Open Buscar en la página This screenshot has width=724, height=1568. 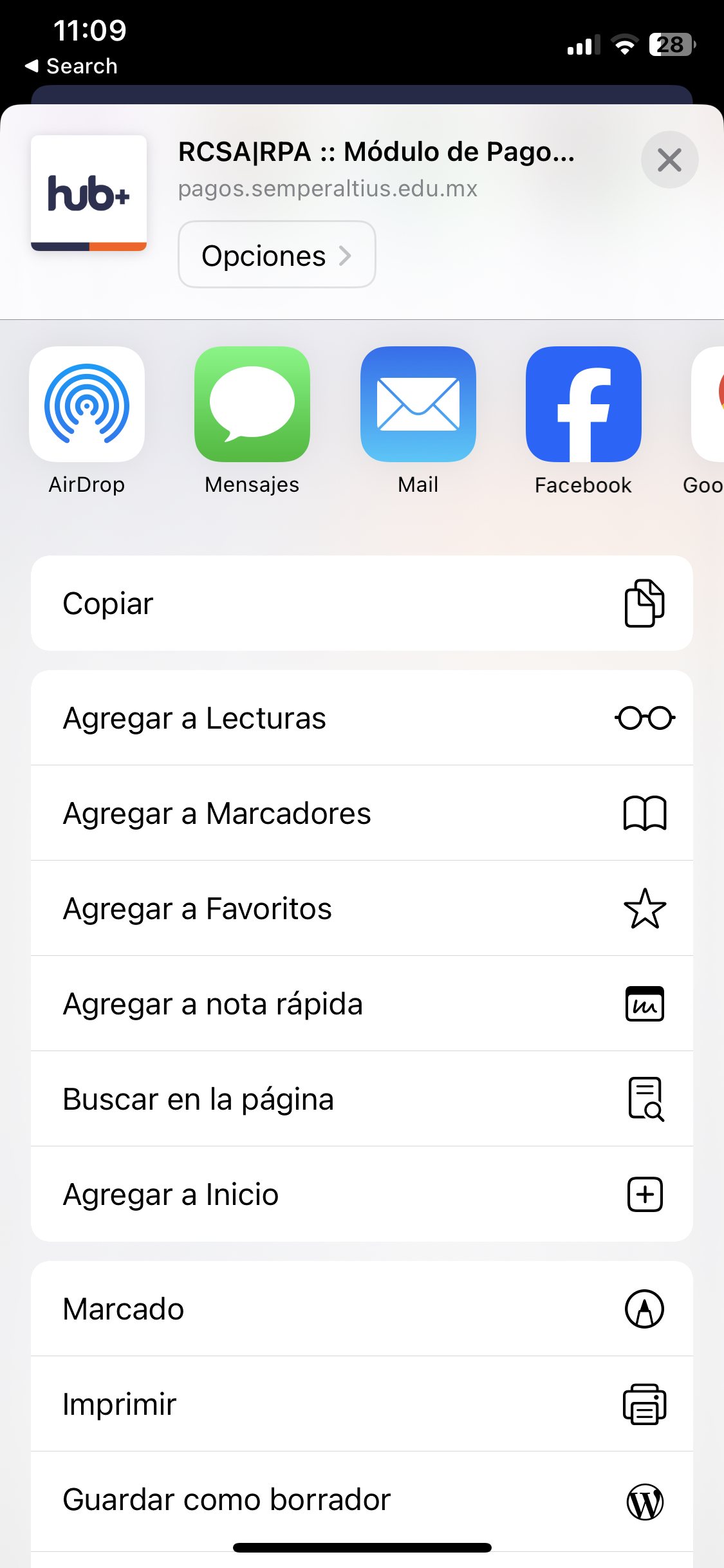(362, 1099)
